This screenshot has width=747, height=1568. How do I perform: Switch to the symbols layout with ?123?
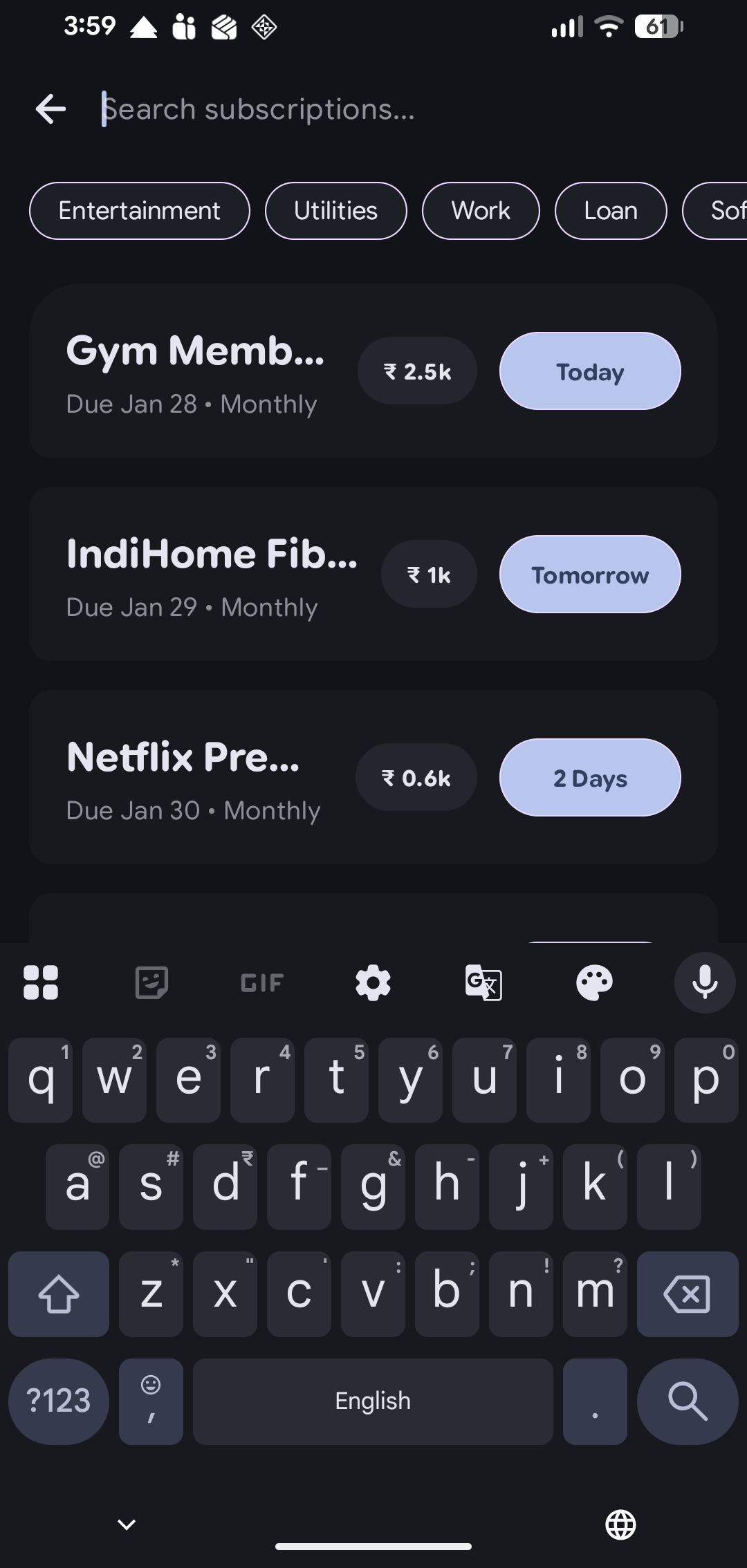tap(58, 1401)
